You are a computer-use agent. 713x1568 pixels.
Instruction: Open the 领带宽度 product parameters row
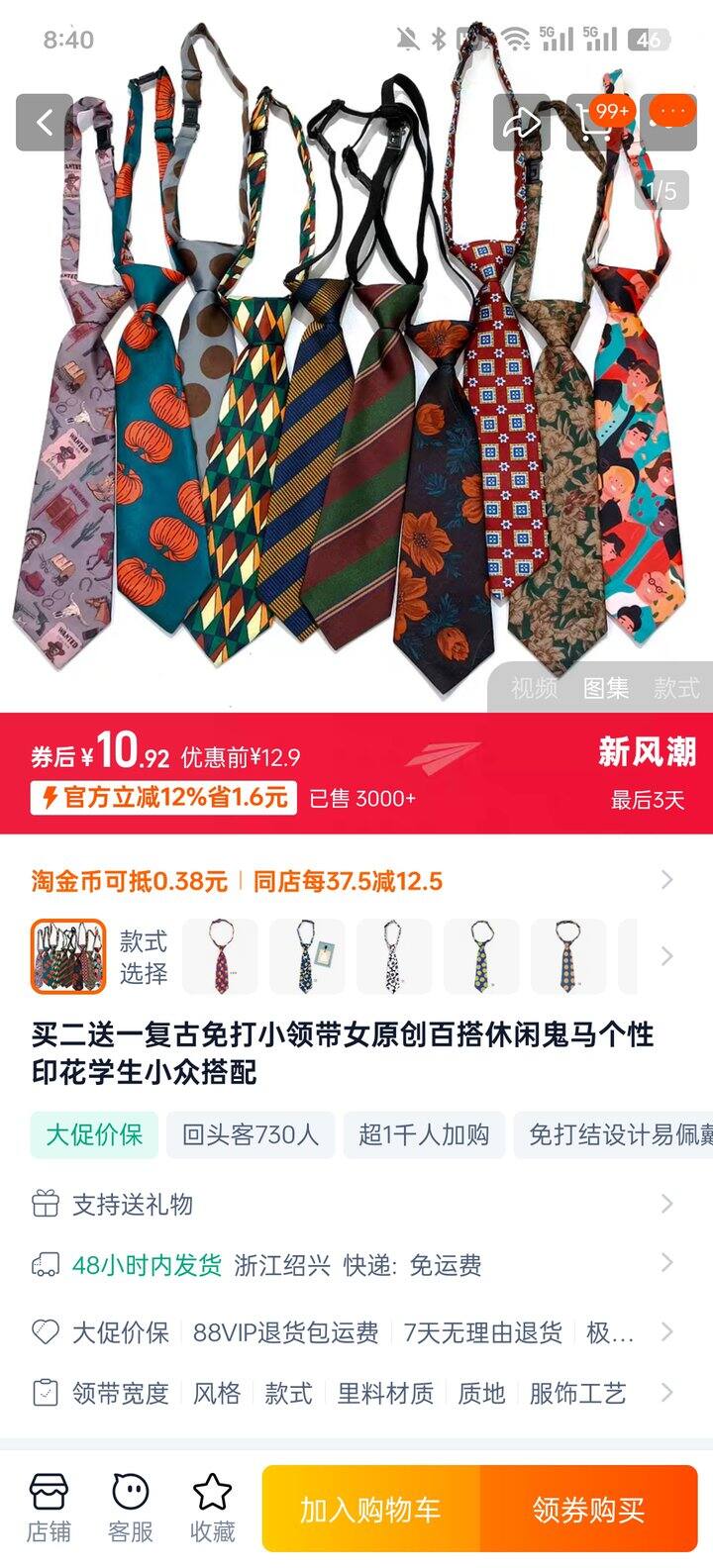point(353,1393)
